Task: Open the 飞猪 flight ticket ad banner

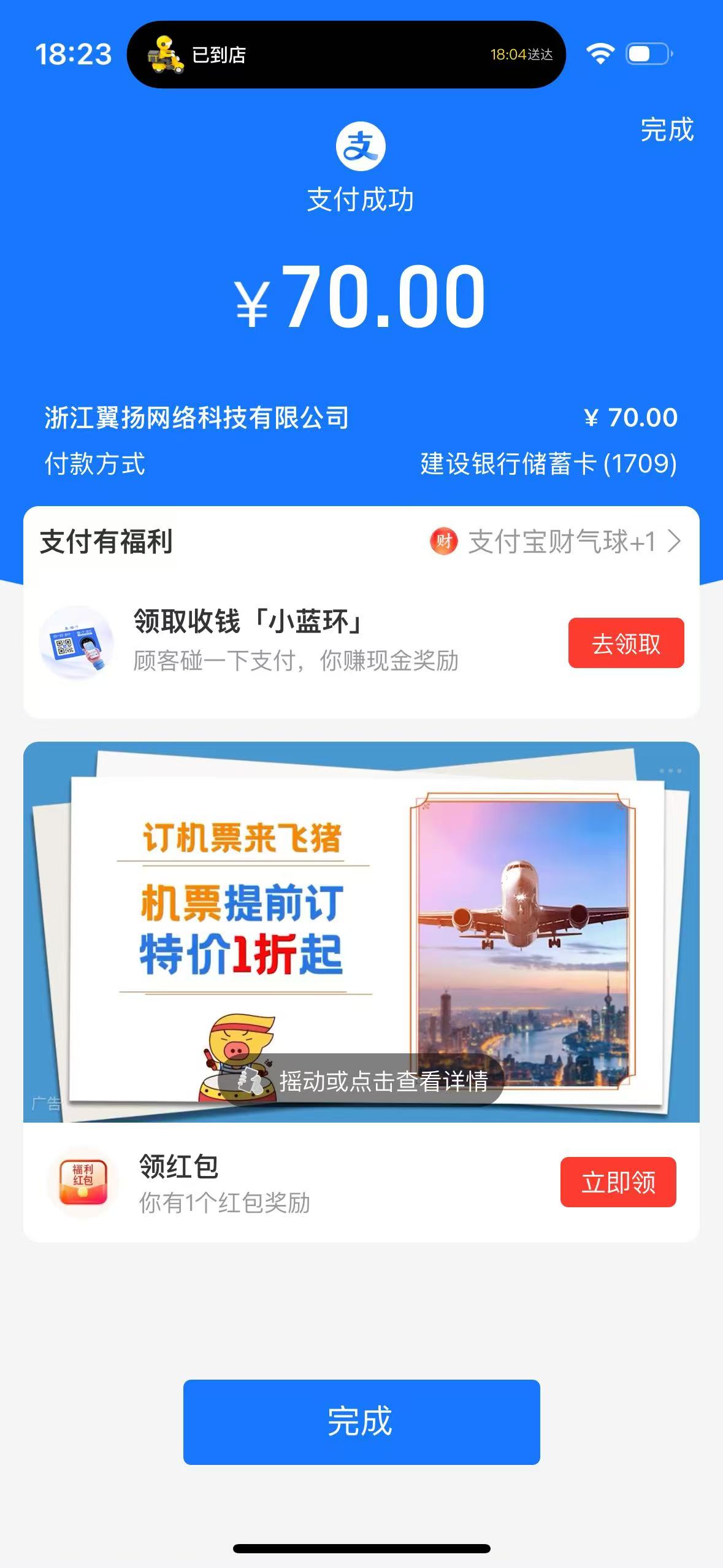Action: 361,920
